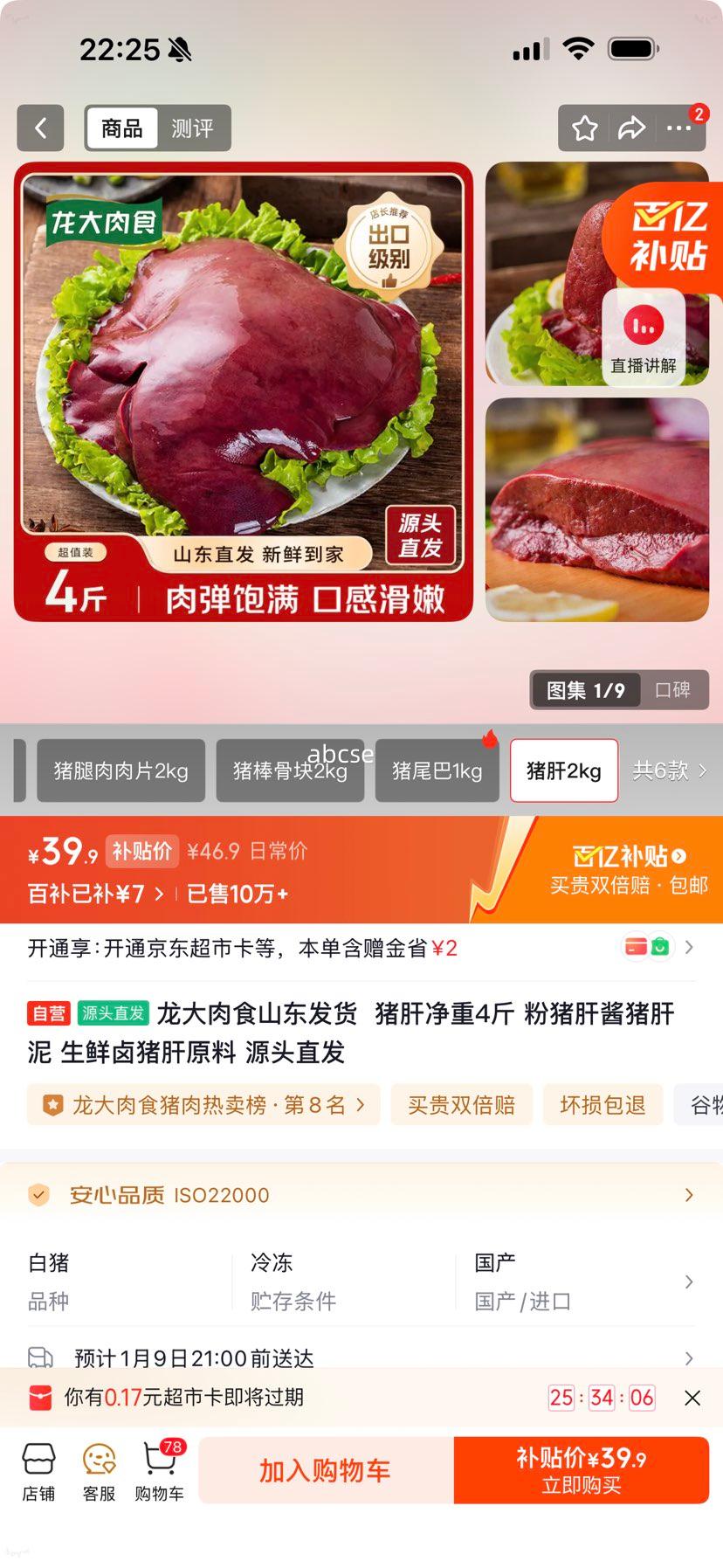Image resolution: width=723 pixels, height=1568 pixels.
Task: Open the more options icon with badge
Action: (x=678, y=128)
